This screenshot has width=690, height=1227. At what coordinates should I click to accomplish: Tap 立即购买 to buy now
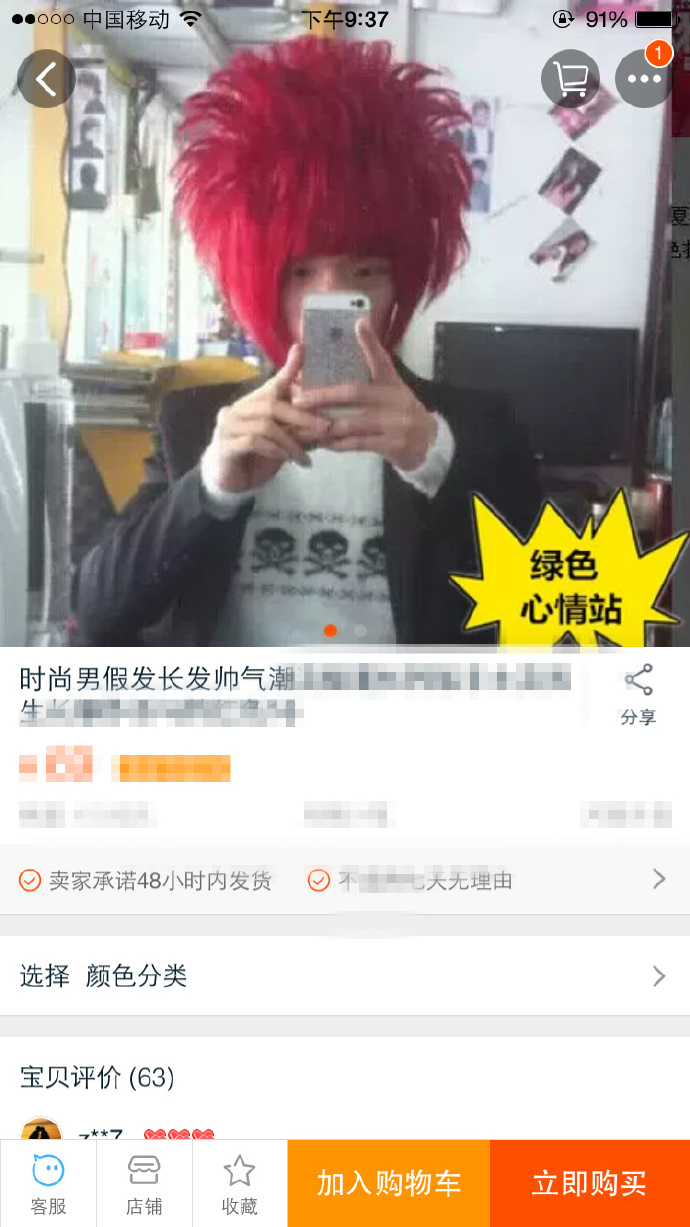coord(589,1184)
